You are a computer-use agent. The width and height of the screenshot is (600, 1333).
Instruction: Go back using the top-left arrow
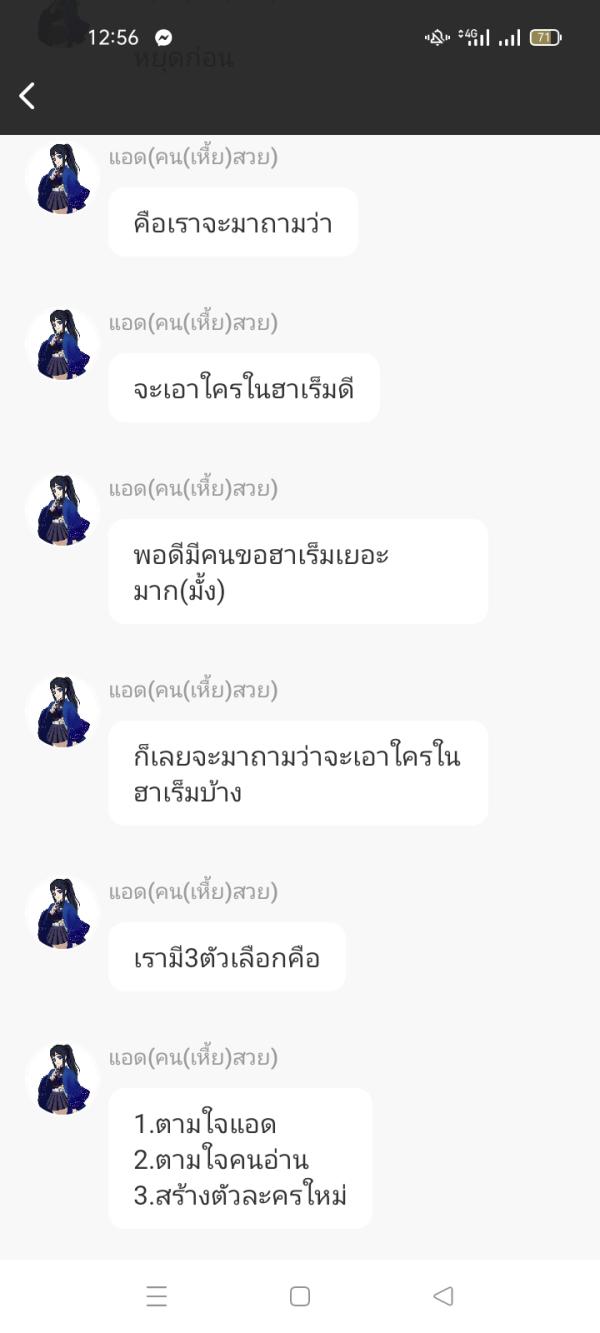[x=27, y=96]
